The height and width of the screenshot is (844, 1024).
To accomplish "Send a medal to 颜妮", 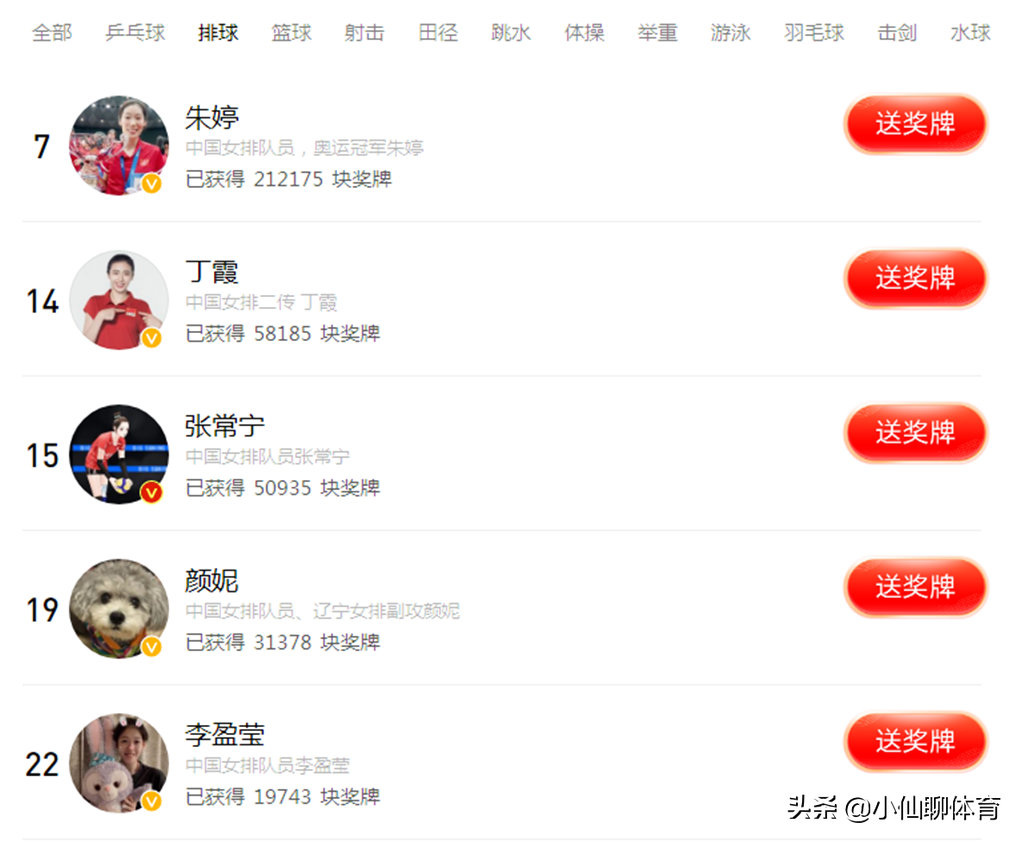I will click(x=915, y=587).
